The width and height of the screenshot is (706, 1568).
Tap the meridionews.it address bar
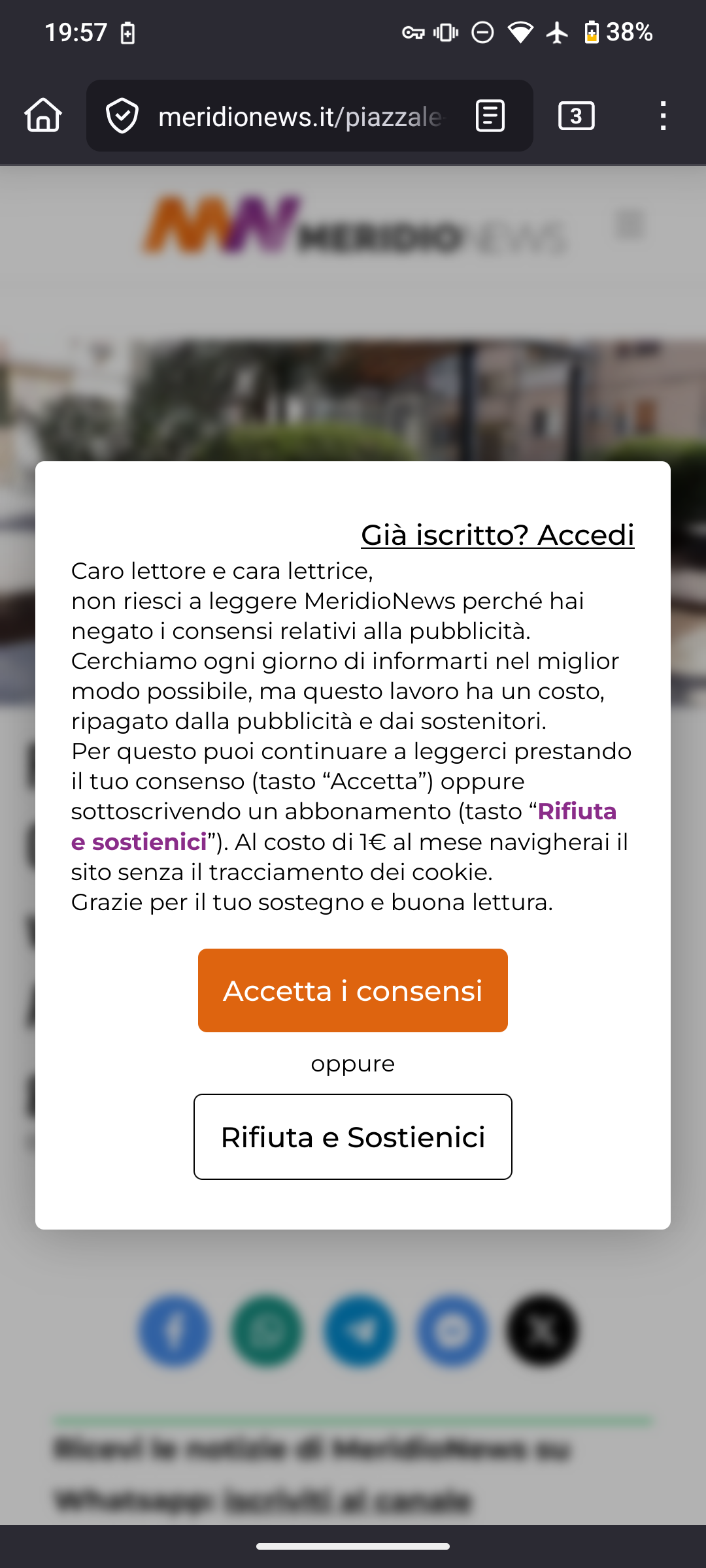pos(302,116)
